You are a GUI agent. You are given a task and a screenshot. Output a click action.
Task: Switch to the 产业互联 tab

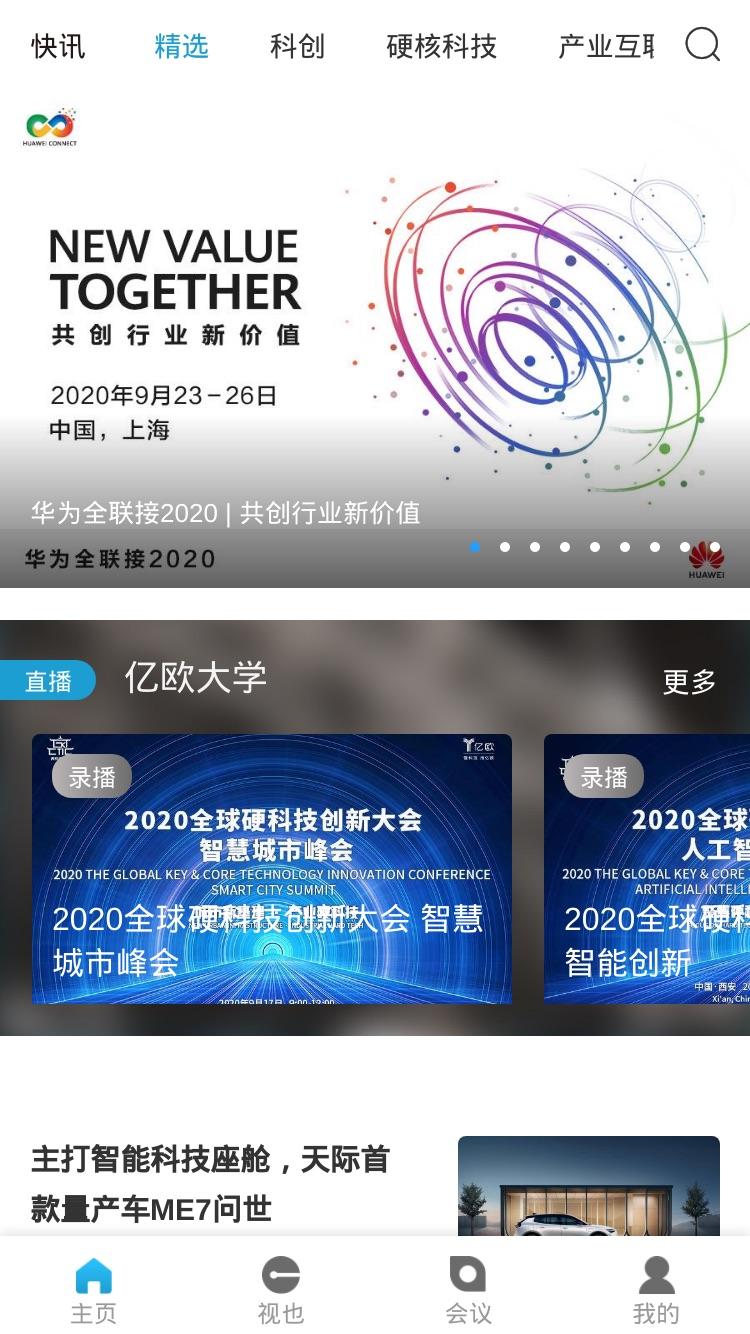tap(606, 46)
